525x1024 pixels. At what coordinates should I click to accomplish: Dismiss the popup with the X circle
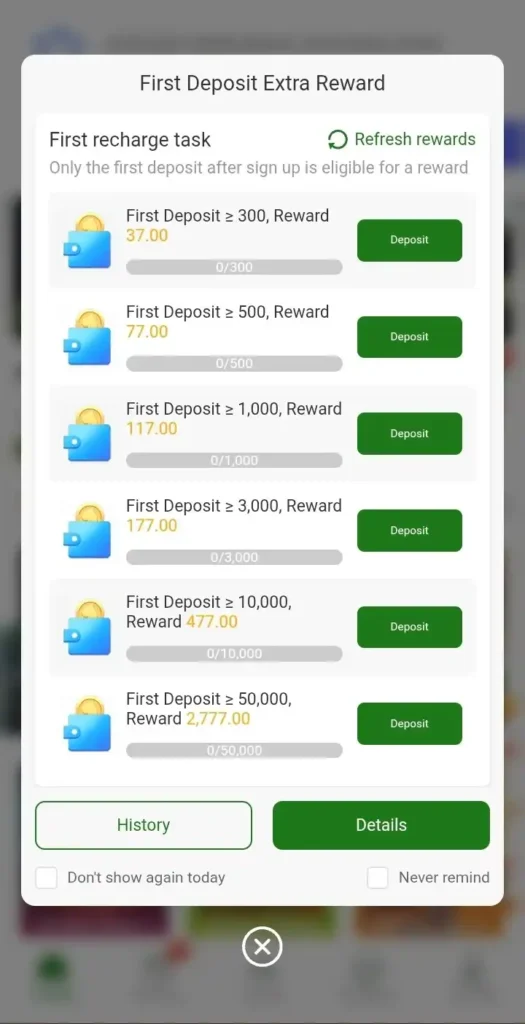tap(262, 947)
